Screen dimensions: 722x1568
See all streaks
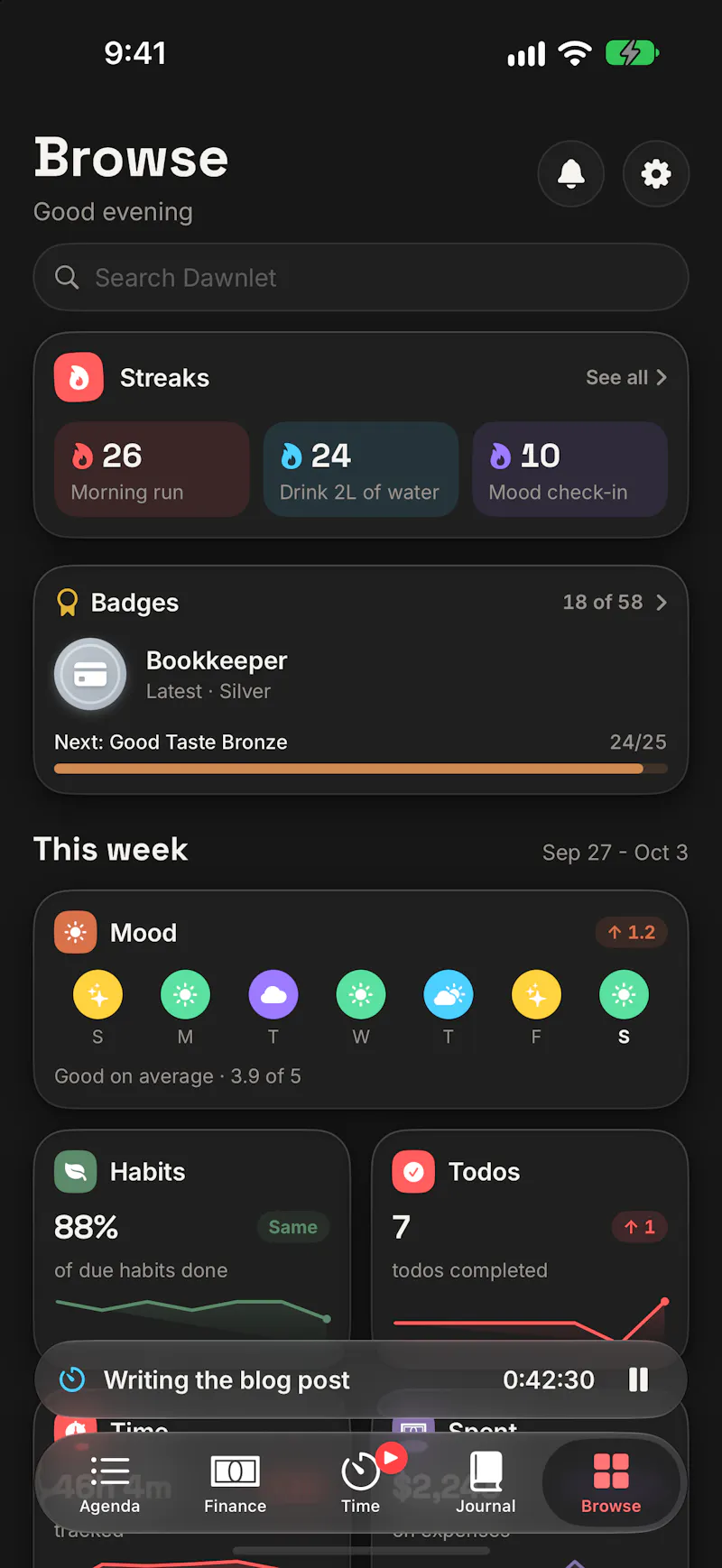click(x=625, y=377)
